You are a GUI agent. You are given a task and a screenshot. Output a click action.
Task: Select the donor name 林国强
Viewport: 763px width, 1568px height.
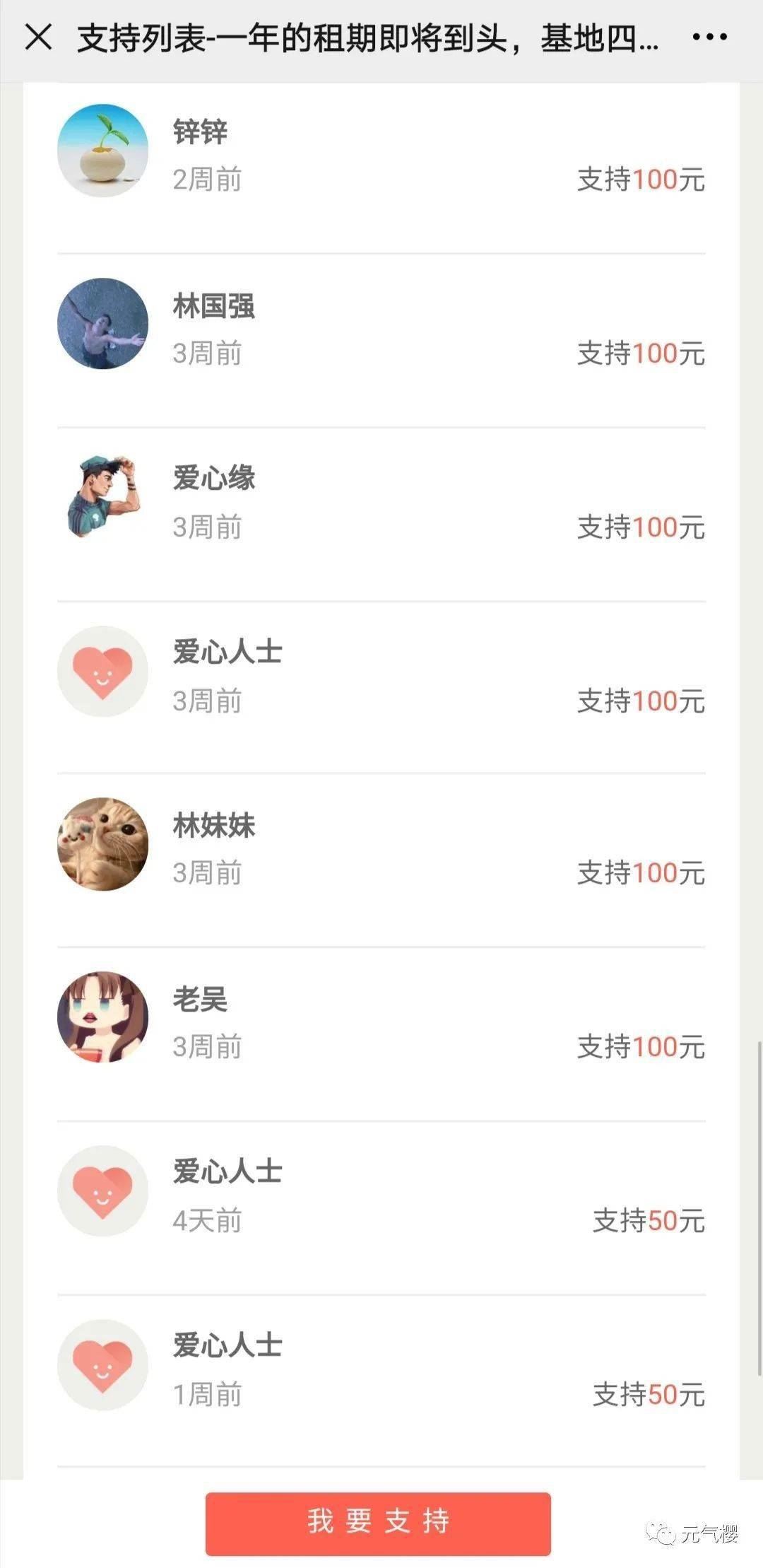pyautogui.click(x=214, y=308)
